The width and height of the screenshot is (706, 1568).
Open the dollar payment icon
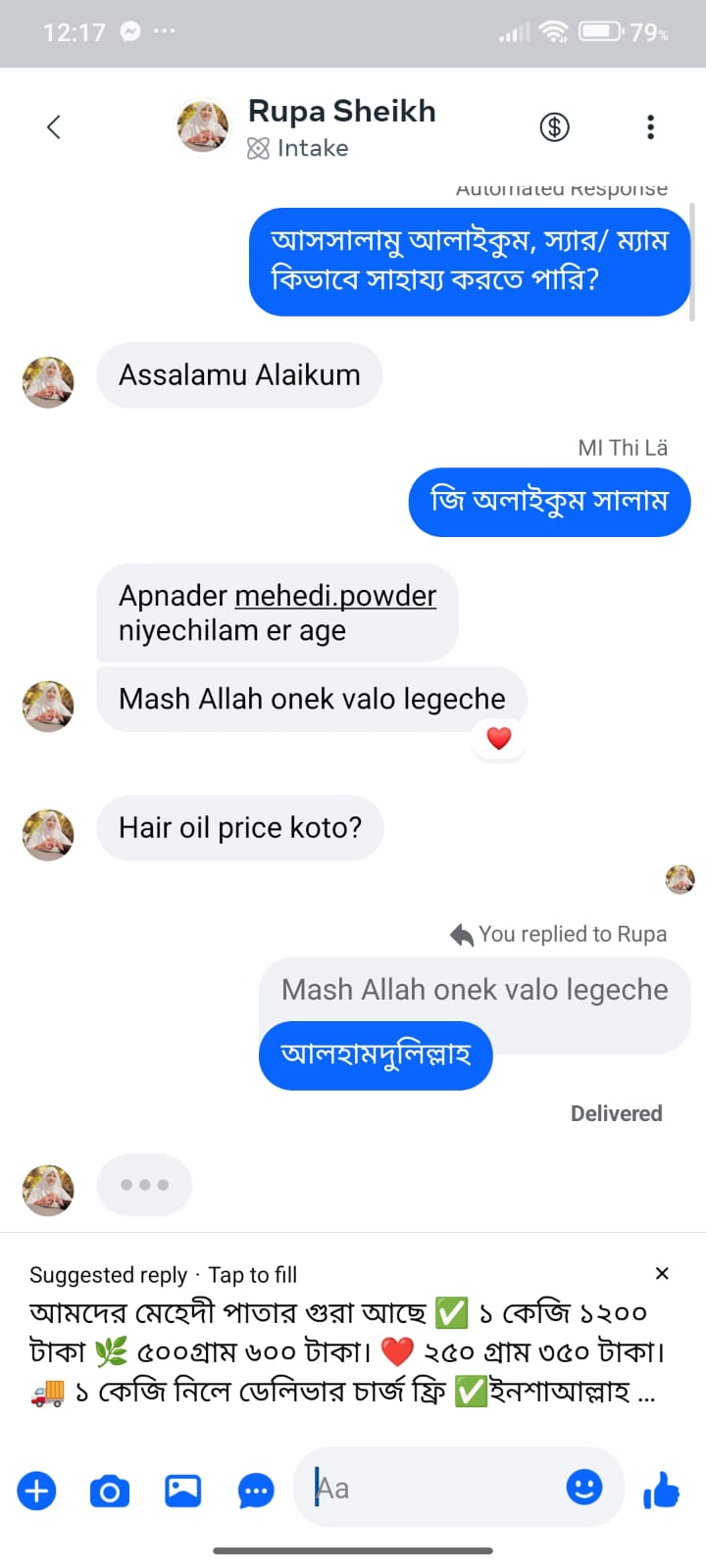(x=554, y=126)
